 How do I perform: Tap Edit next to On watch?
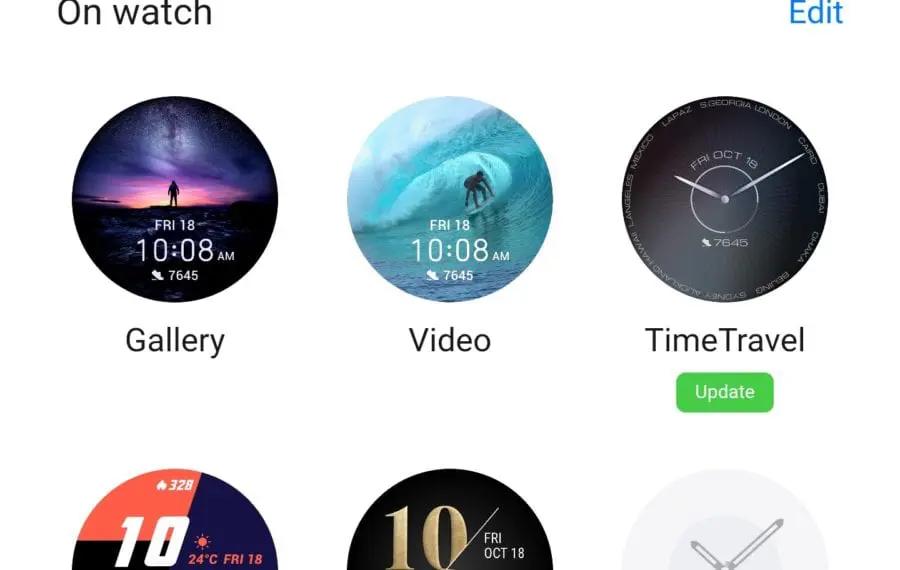815,14
